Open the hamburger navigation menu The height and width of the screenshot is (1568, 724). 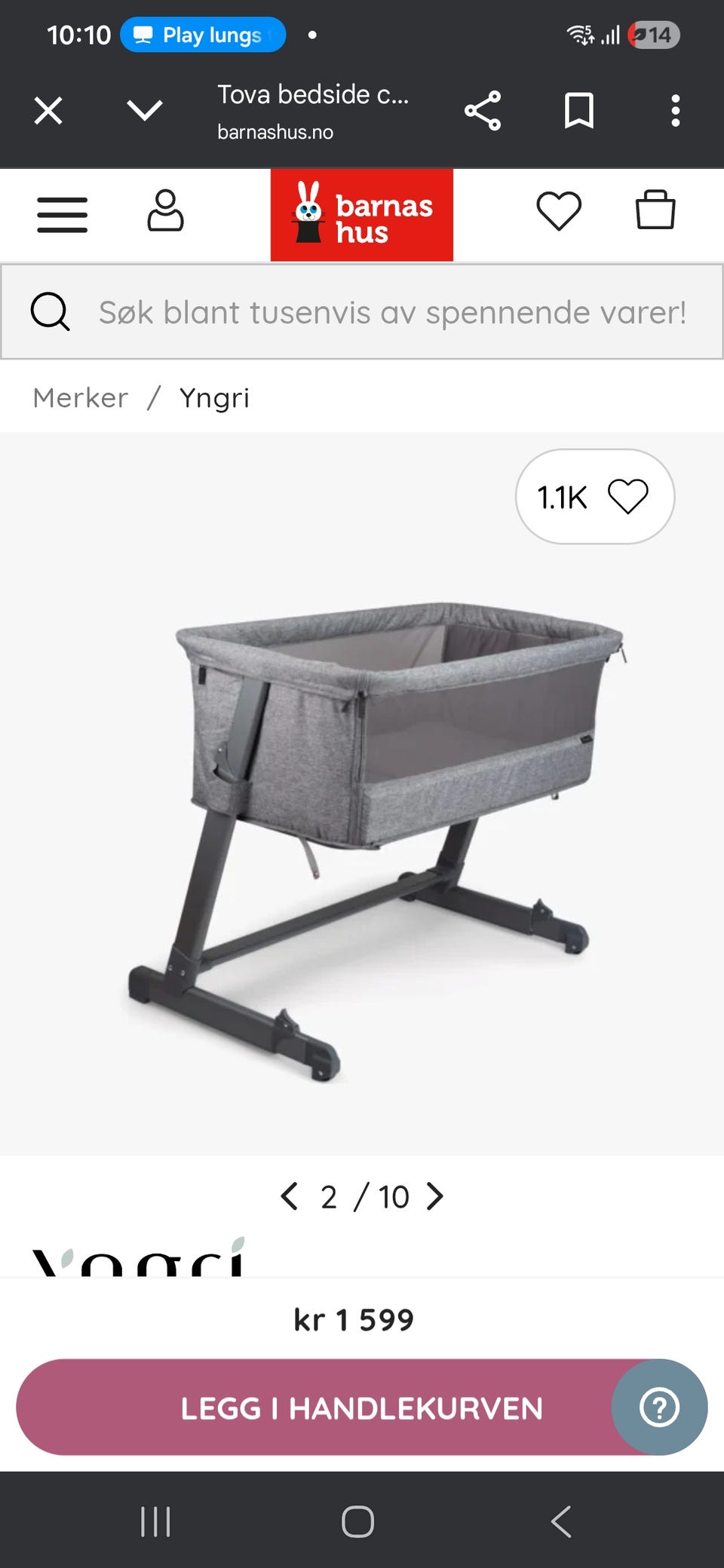click(x=63, y=215)
